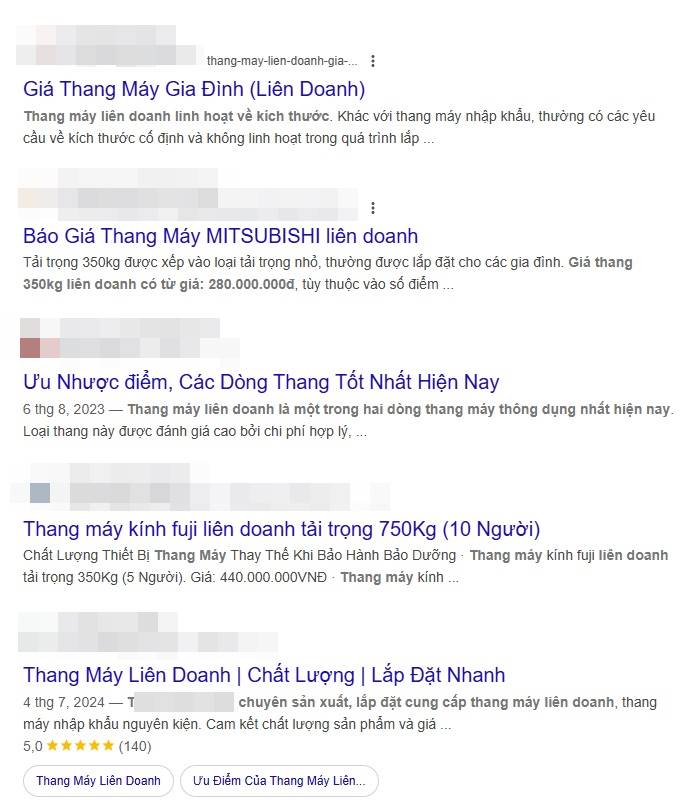Screen dimensions: 695x806
Task: Open Thang máy kính fuji liên doanh 750Kg result
Action: [x=281, y=528]
